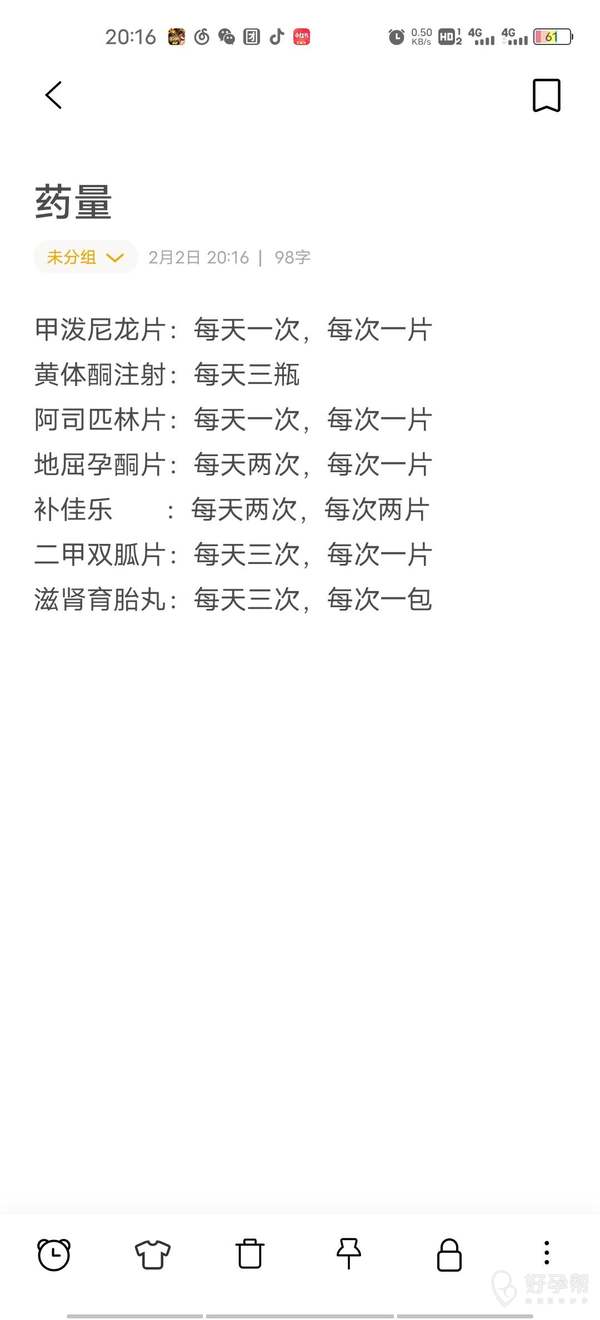
Task: Lock this note with the padlock icon
Action: click(449, 1253)
